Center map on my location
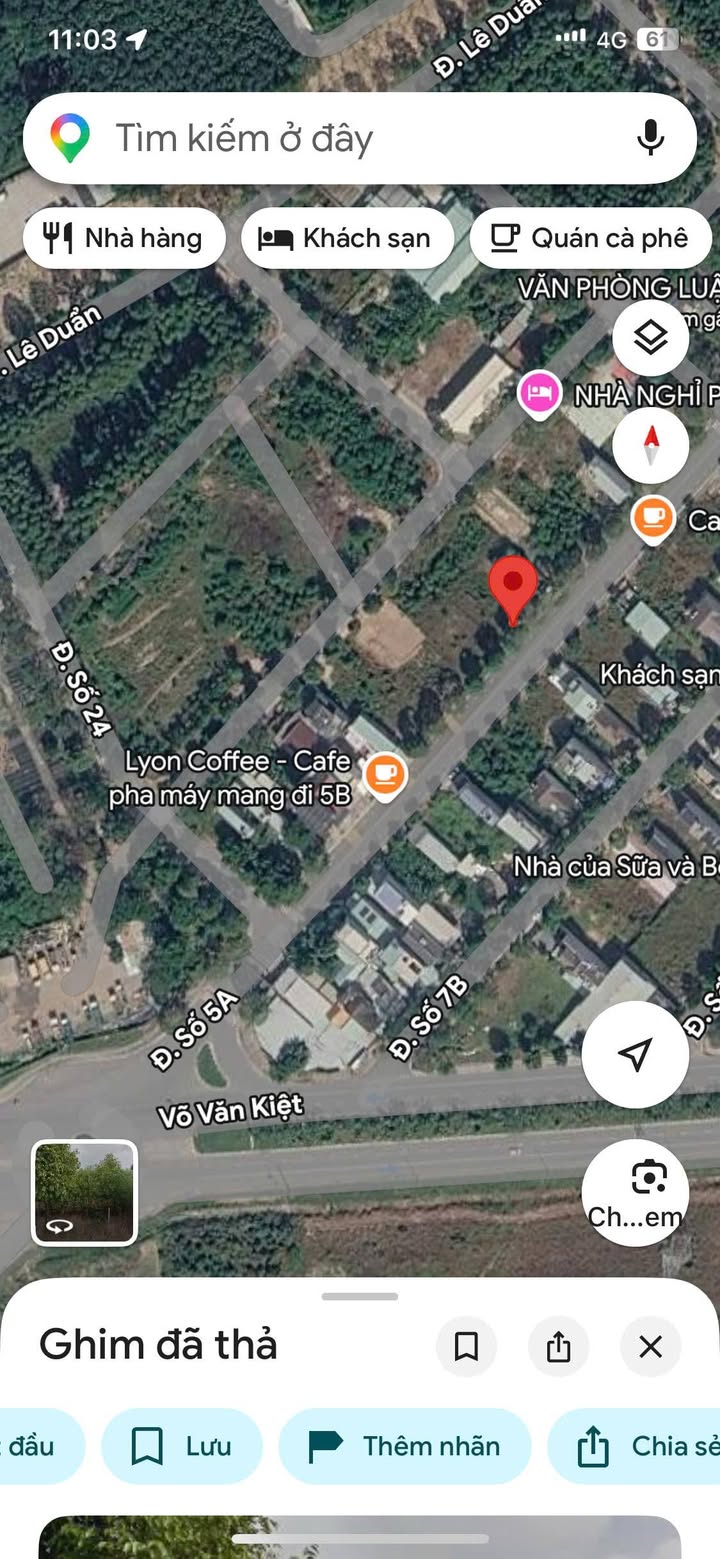720x1559 pixels. pos(635,1054)
